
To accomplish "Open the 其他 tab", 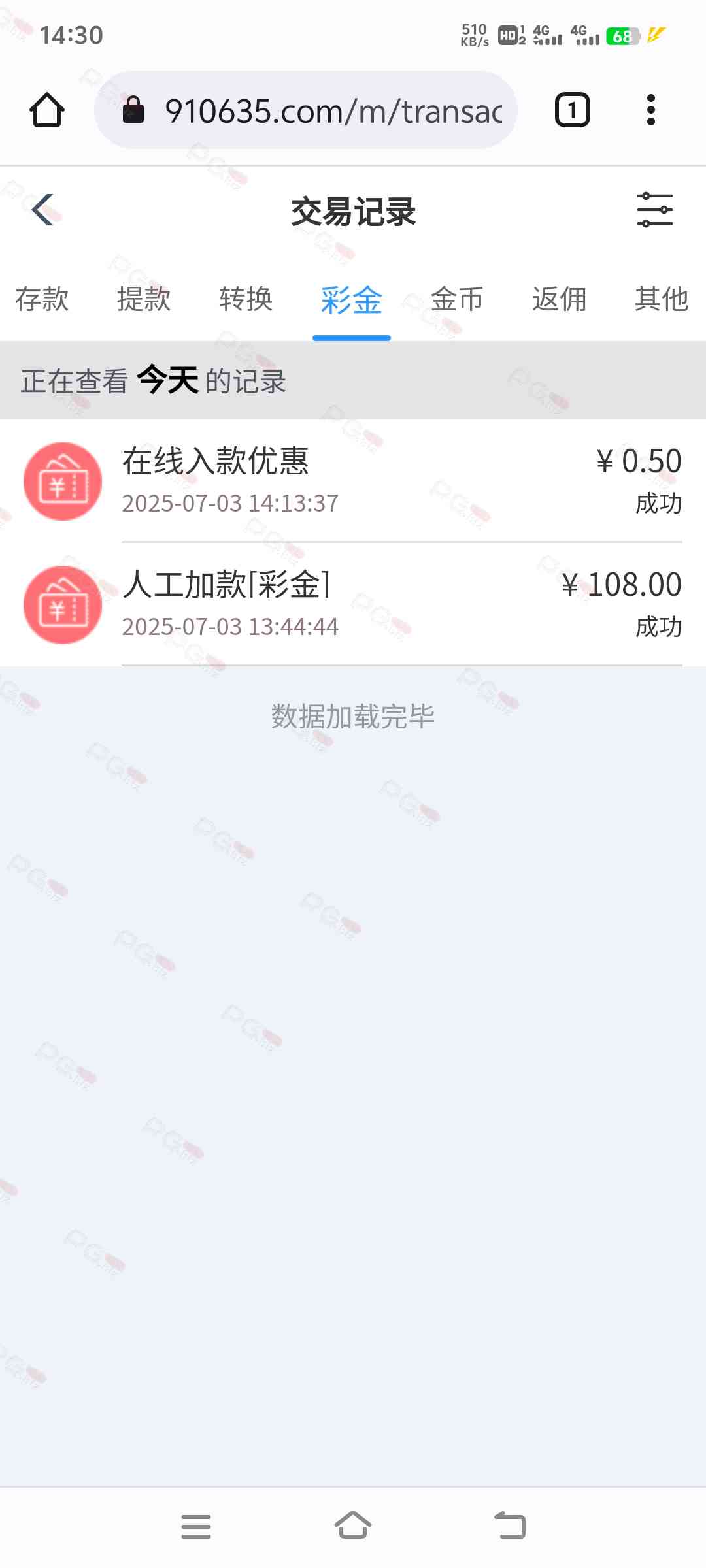I will click(x=661, y=299).
